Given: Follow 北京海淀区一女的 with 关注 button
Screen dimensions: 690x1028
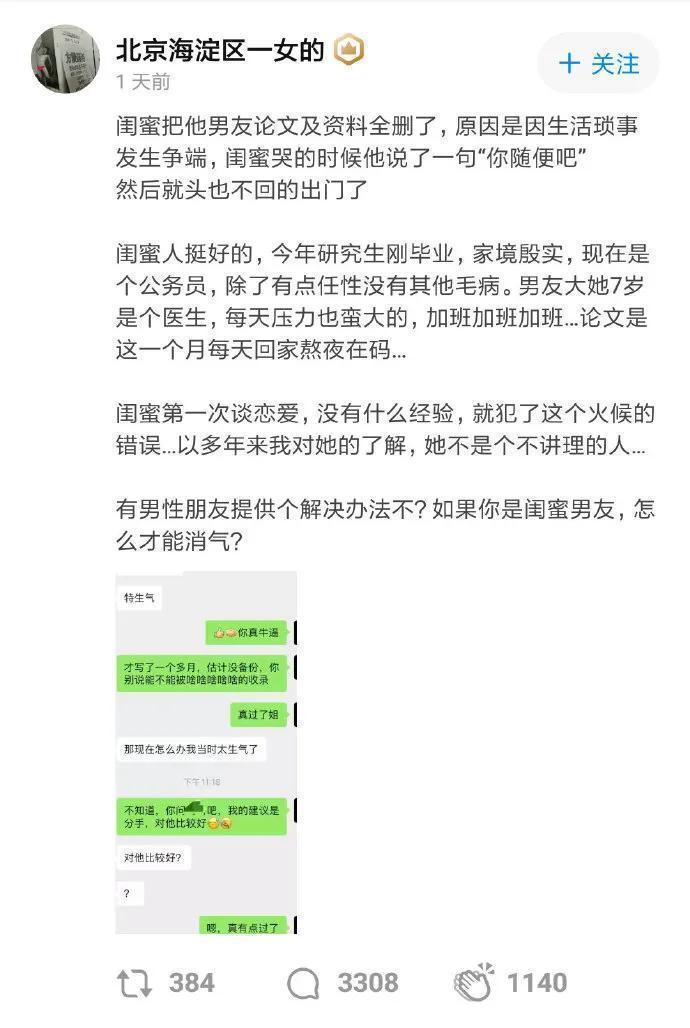Looking at the screenshot, I should click(x=598, y=64).
